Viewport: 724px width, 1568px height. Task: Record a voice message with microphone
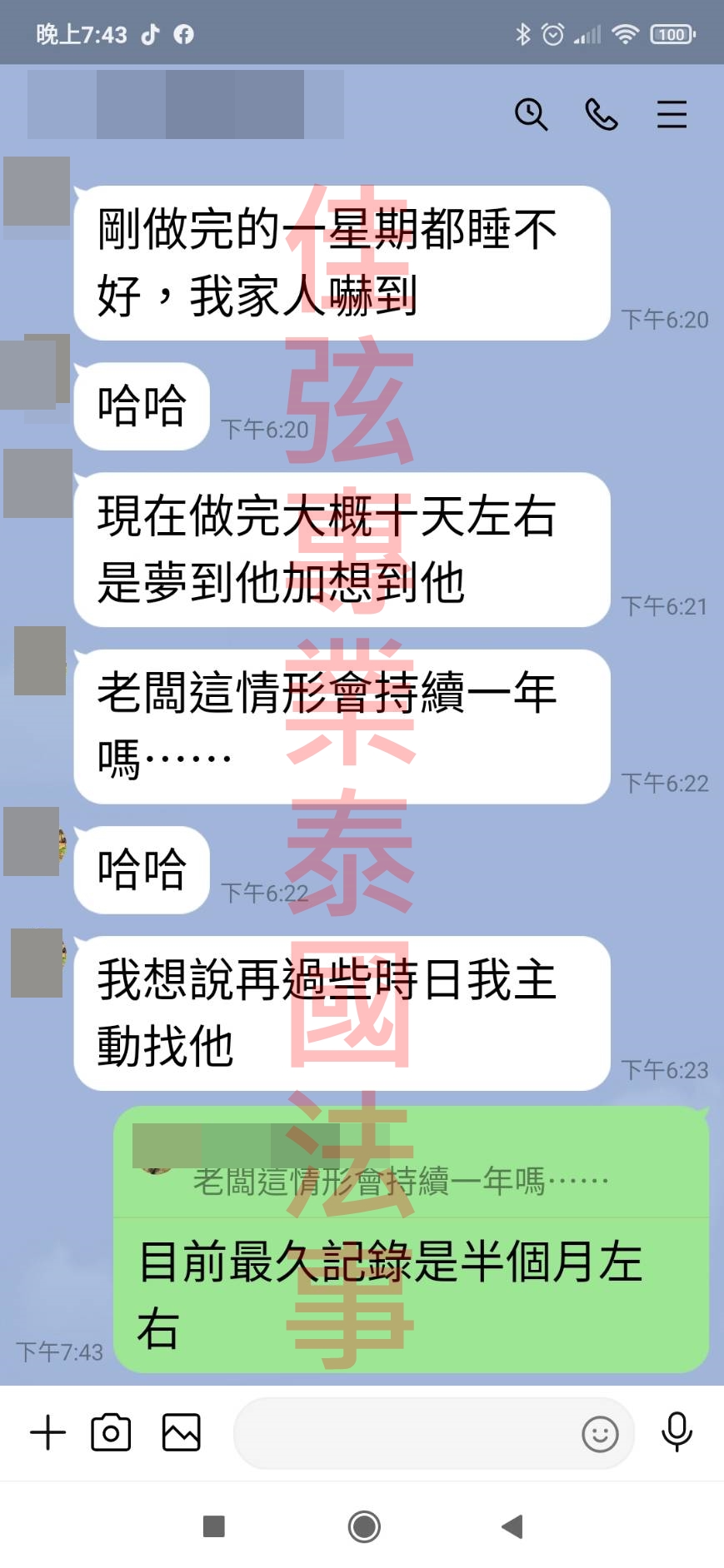click(x=677, y=1432)
